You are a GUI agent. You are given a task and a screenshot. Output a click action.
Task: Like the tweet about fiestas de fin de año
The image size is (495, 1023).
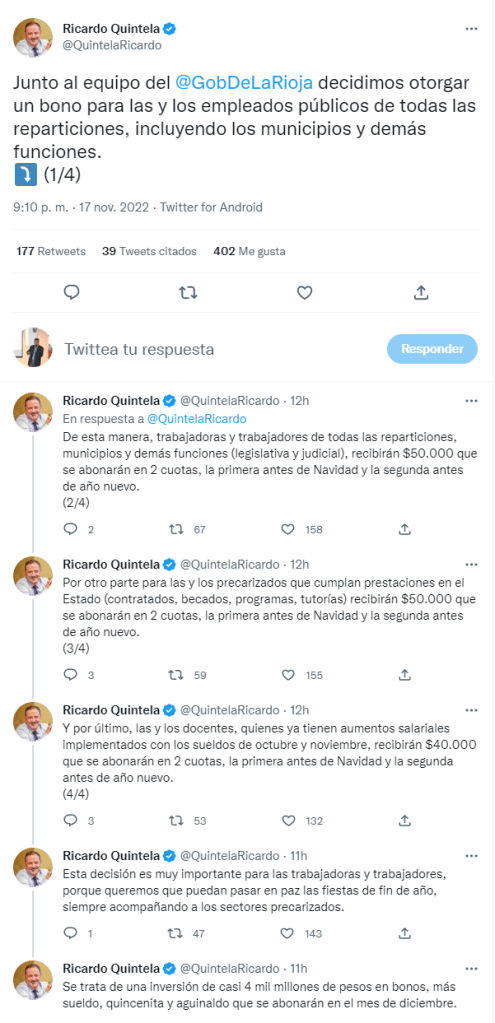288,933
